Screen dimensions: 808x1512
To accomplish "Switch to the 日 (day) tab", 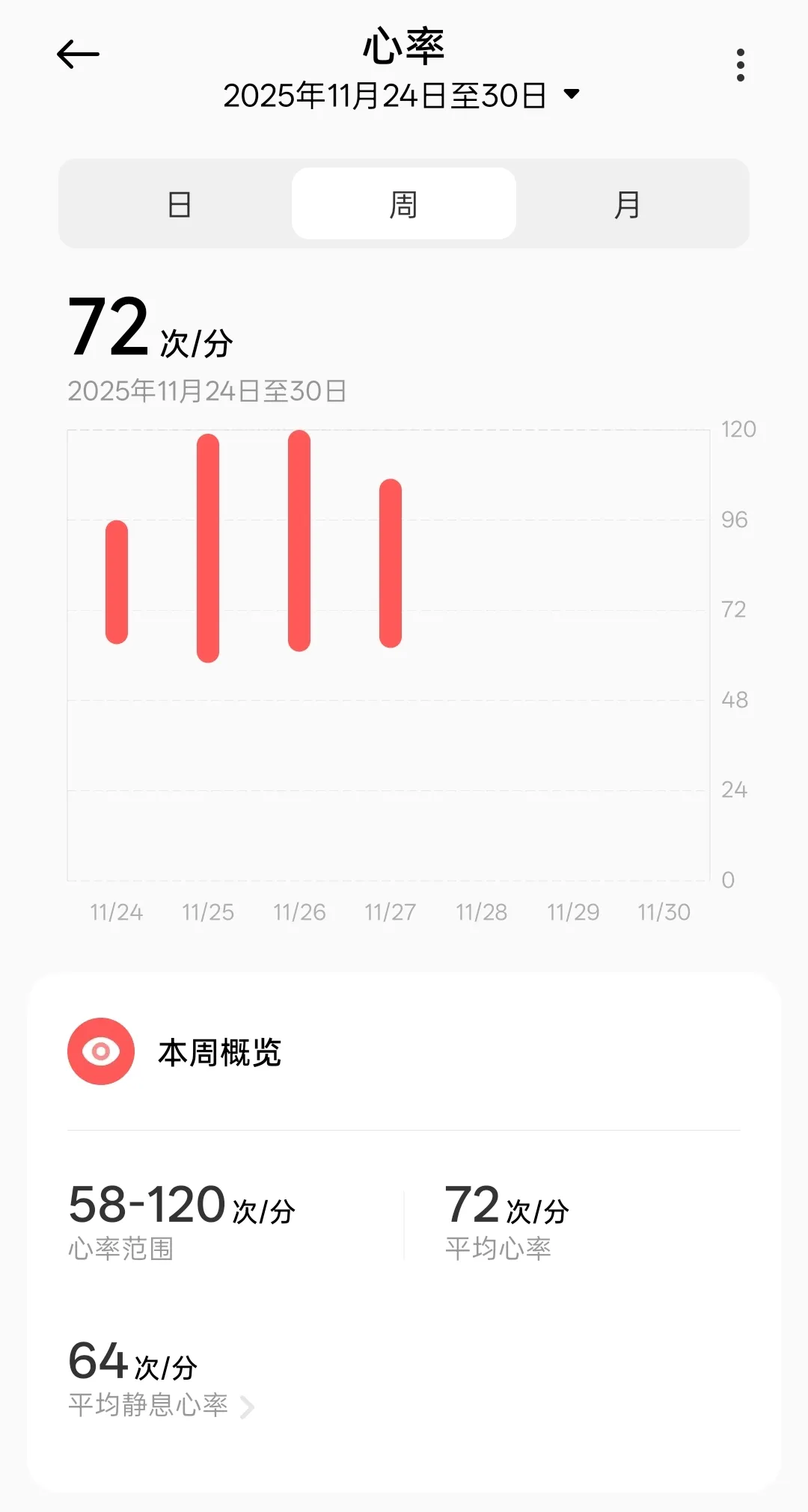I will pos(180,204).
